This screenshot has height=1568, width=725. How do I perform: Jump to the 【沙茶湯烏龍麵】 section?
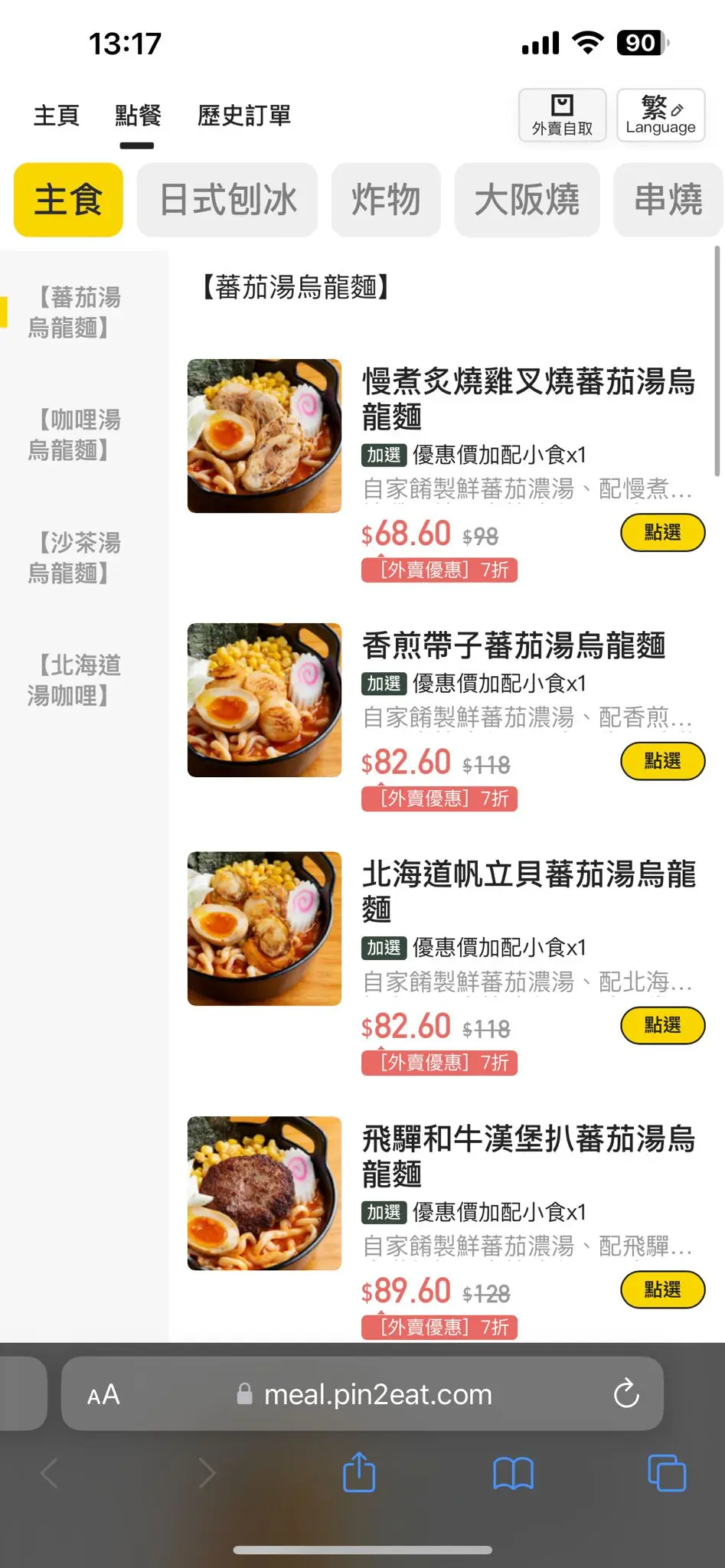pyautogui.click(x=74, y=557)
